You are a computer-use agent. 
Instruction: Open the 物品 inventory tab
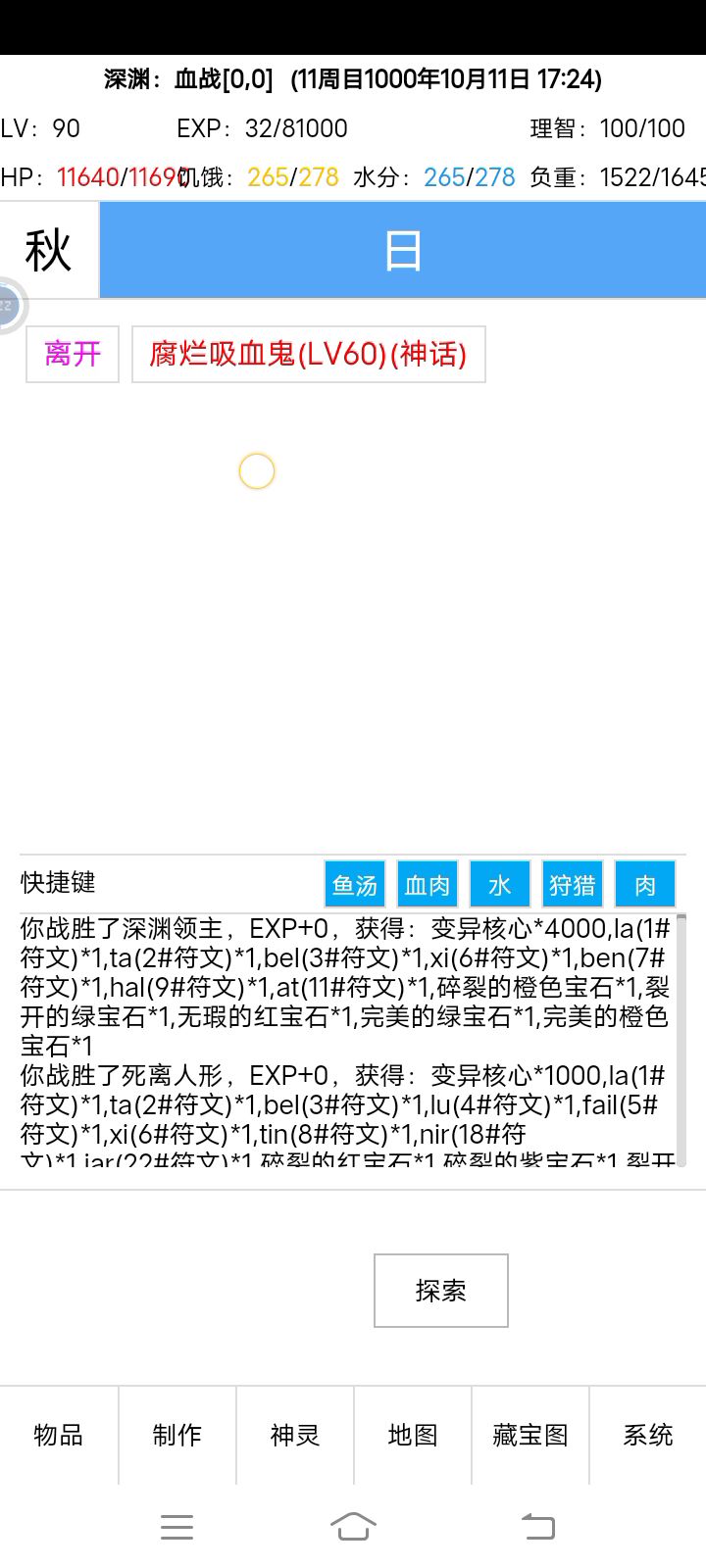[59, 1435]
